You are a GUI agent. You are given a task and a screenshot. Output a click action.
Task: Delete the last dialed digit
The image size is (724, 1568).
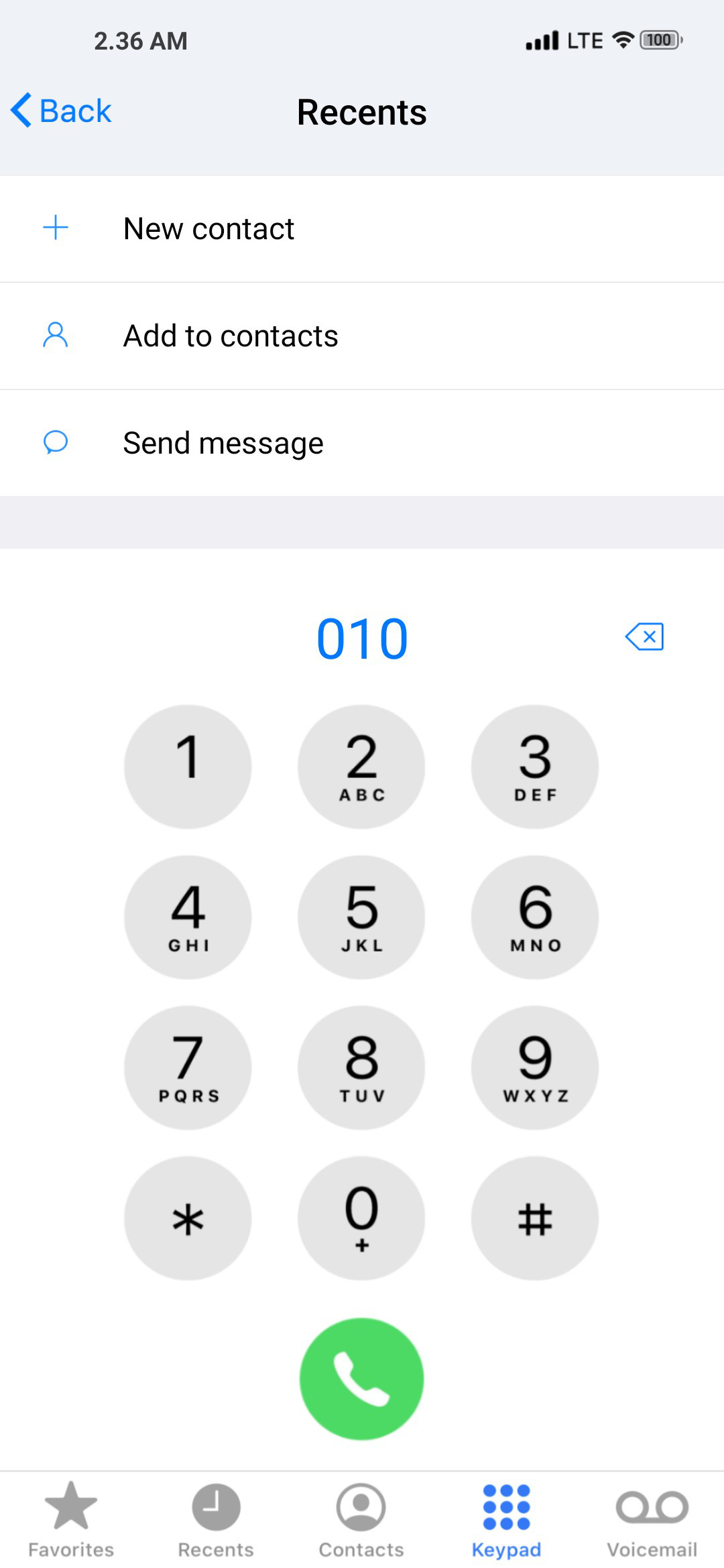click(x=644, y=637)
